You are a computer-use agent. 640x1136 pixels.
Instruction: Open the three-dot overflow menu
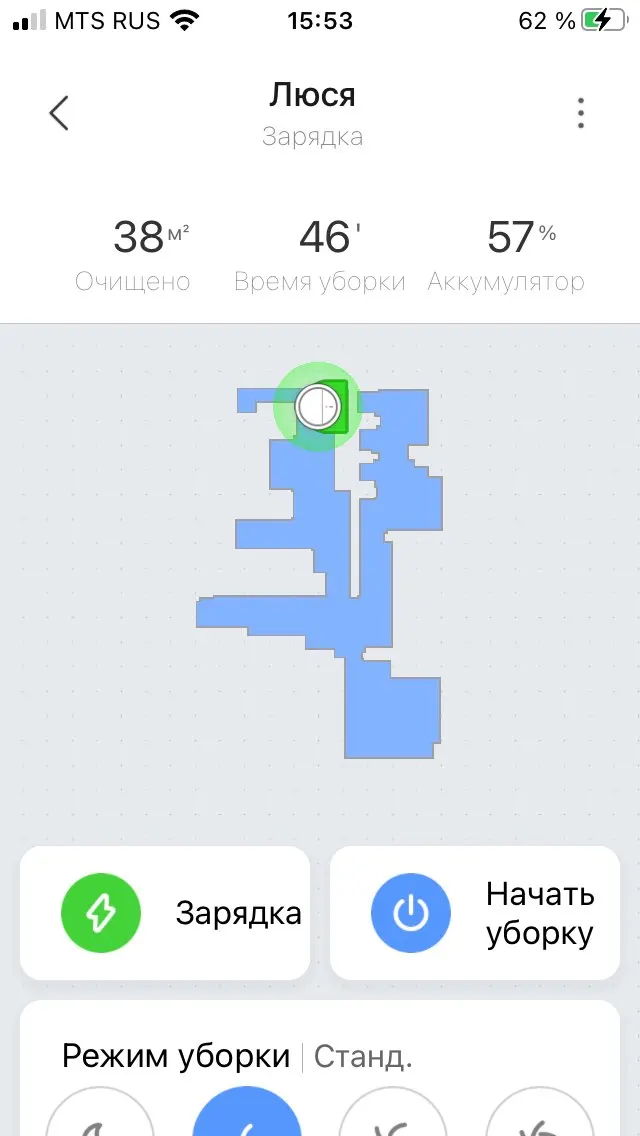pyautogui.click(x=581, y=113)
